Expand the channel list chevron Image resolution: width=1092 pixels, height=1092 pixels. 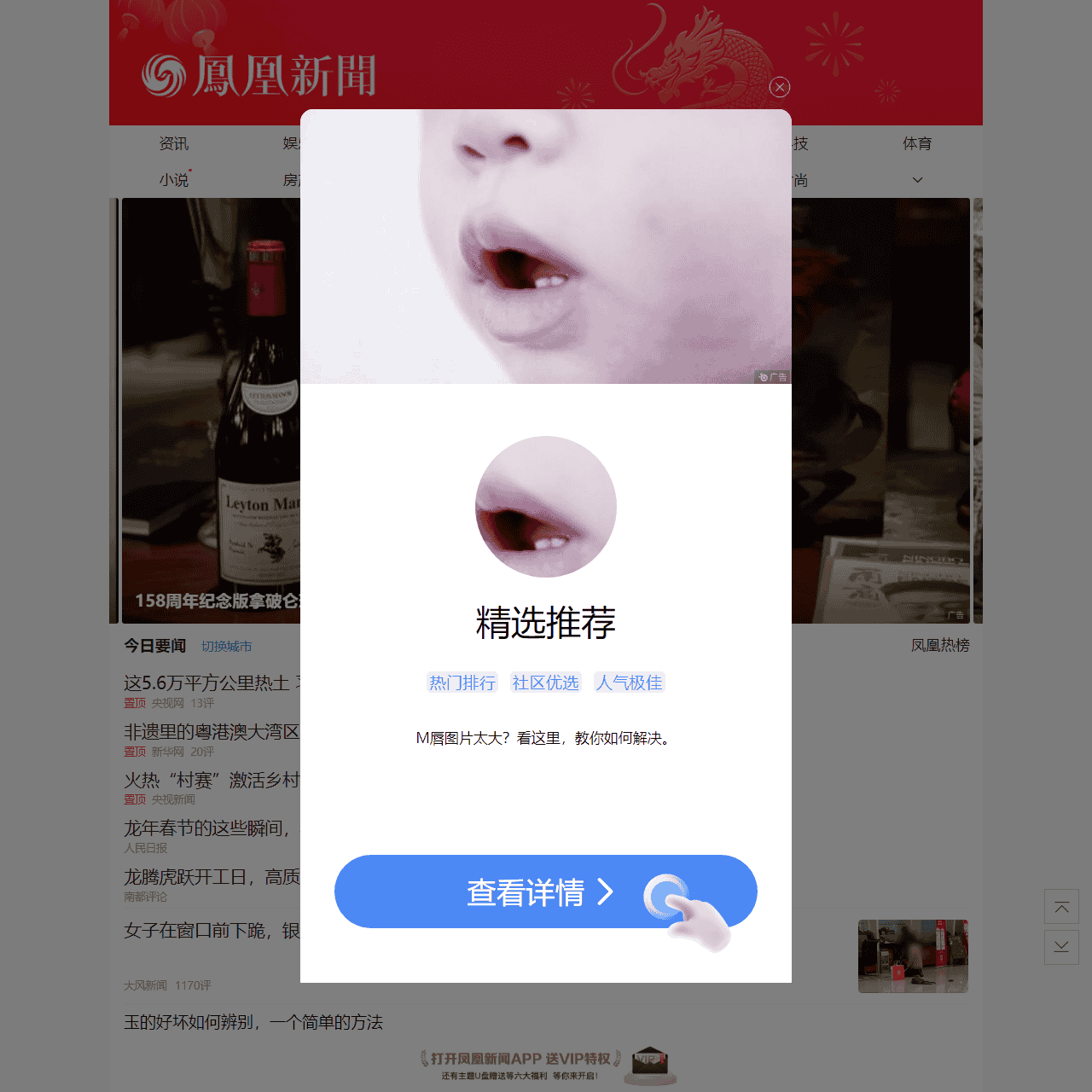917,180
